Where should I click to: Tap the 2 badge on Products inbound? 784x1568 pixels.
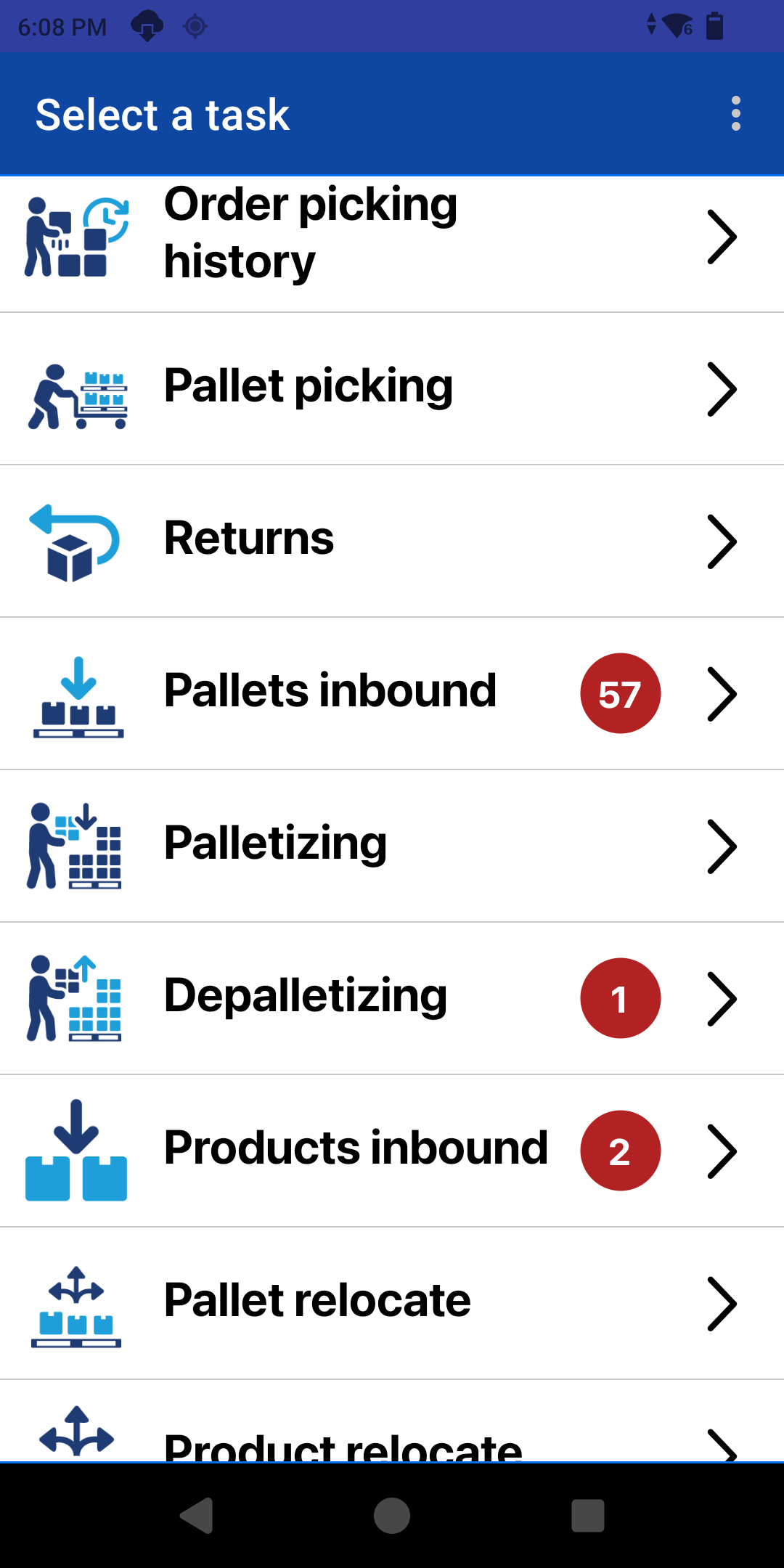[x=621, y=1151]
